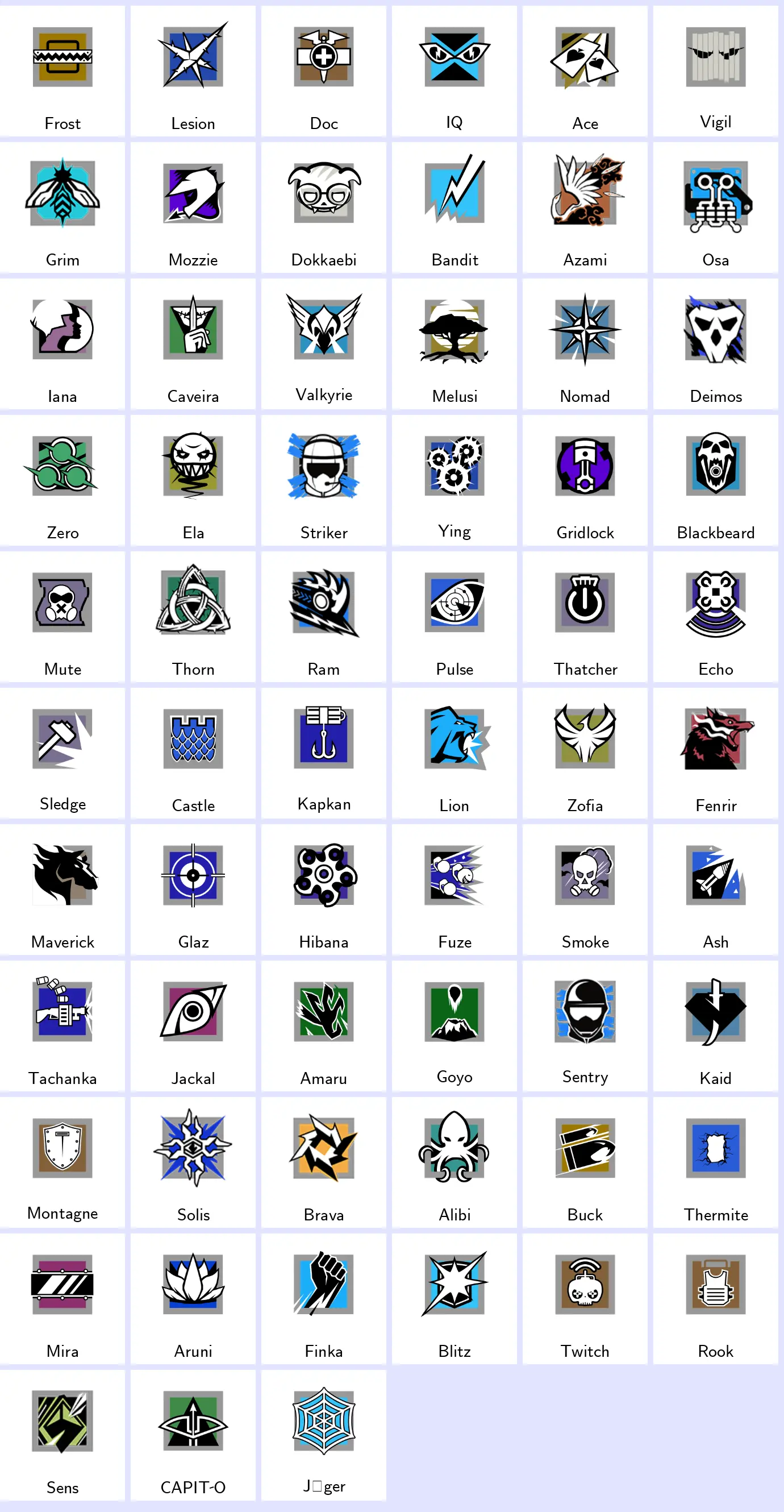Tap the Fenrir operator tile
The image size is (784, 1512).
point(715,753)
